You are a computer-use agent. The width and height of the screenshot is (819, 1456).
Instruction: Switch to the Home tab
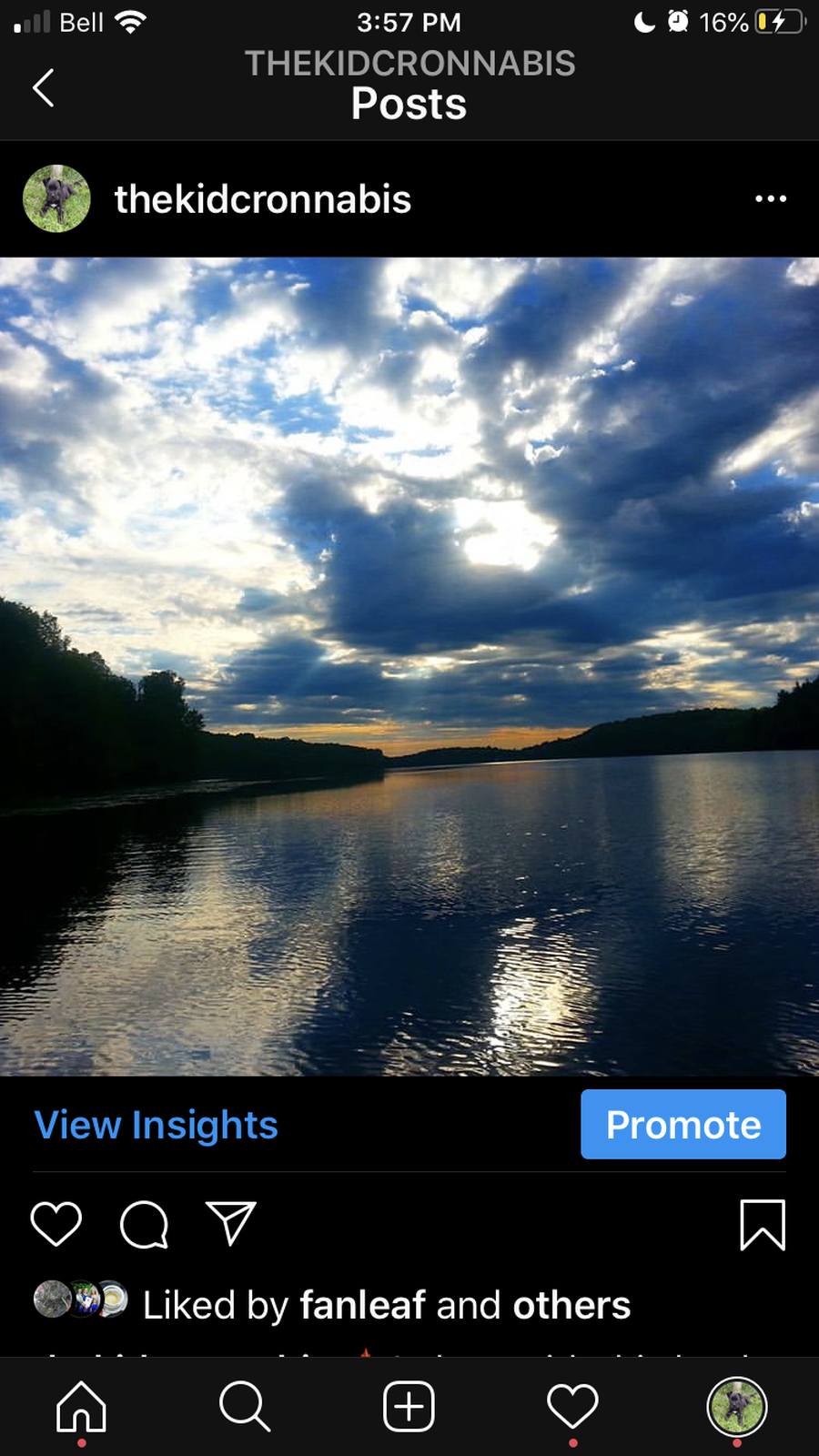[x=81, y=1406]
